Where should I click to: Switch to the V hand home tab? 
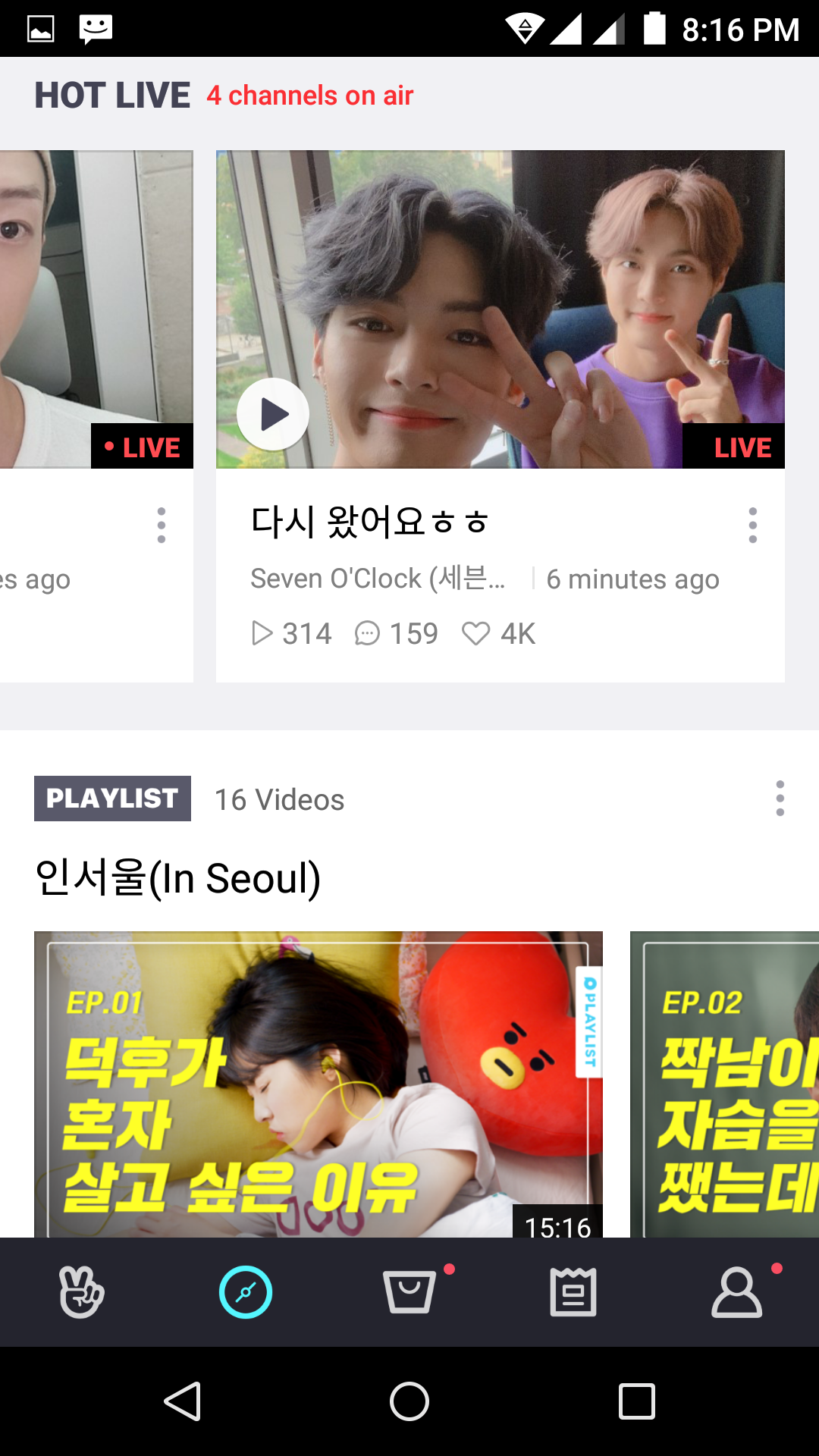82,1292
